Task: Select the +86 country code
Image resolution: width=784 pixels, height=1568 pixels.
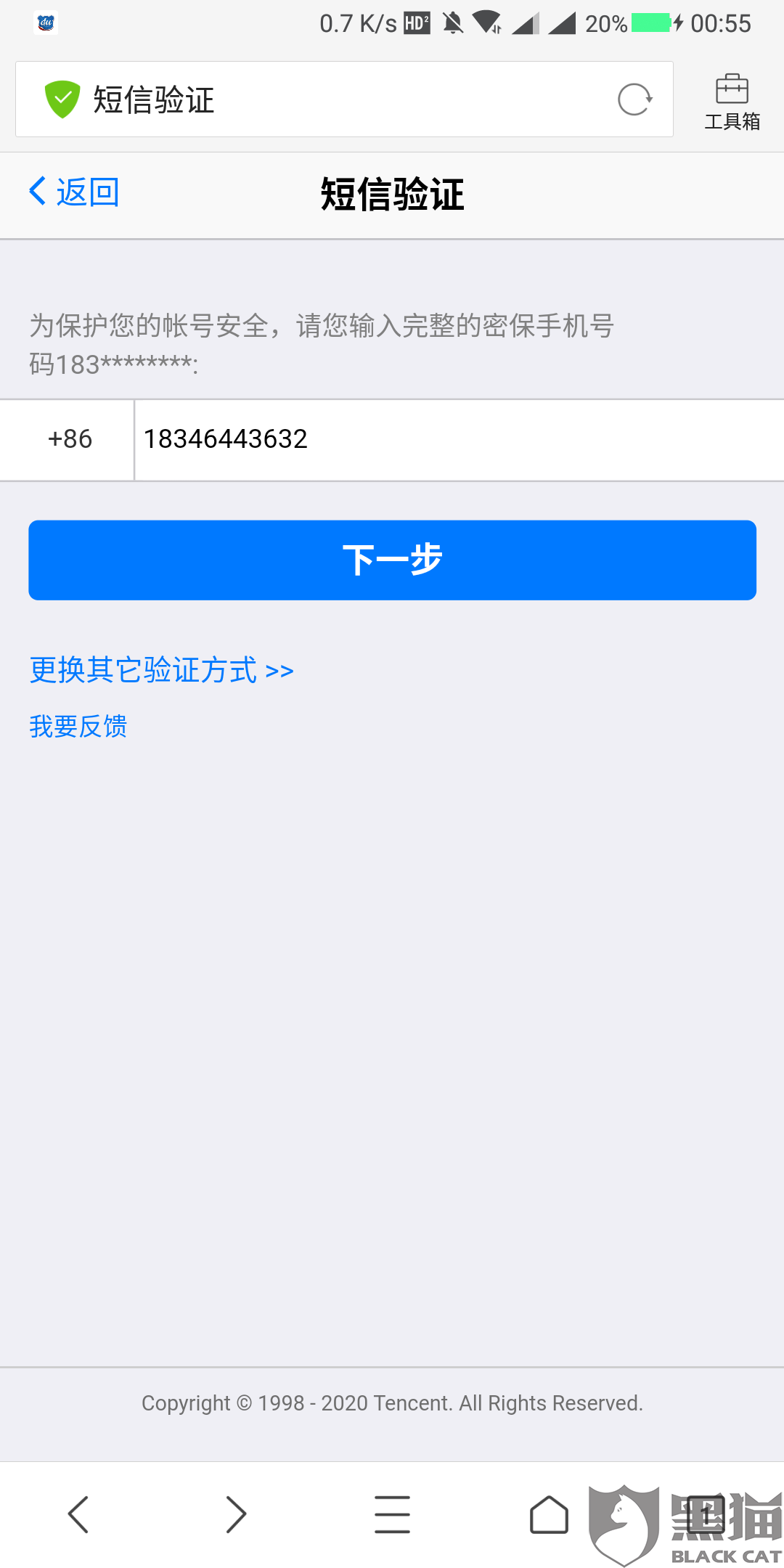Action: (70, 439)
